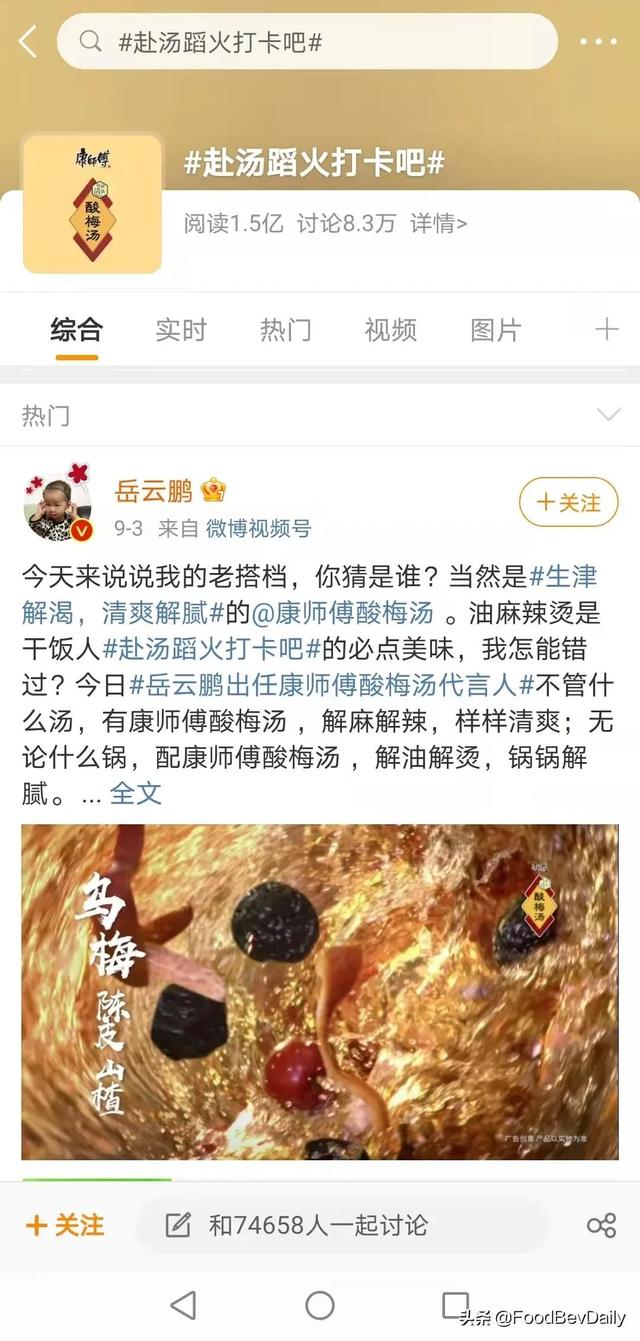Go back using the top-left arrow
Viewport: 640px width, 1341px height.
click(x=28, y=42)
